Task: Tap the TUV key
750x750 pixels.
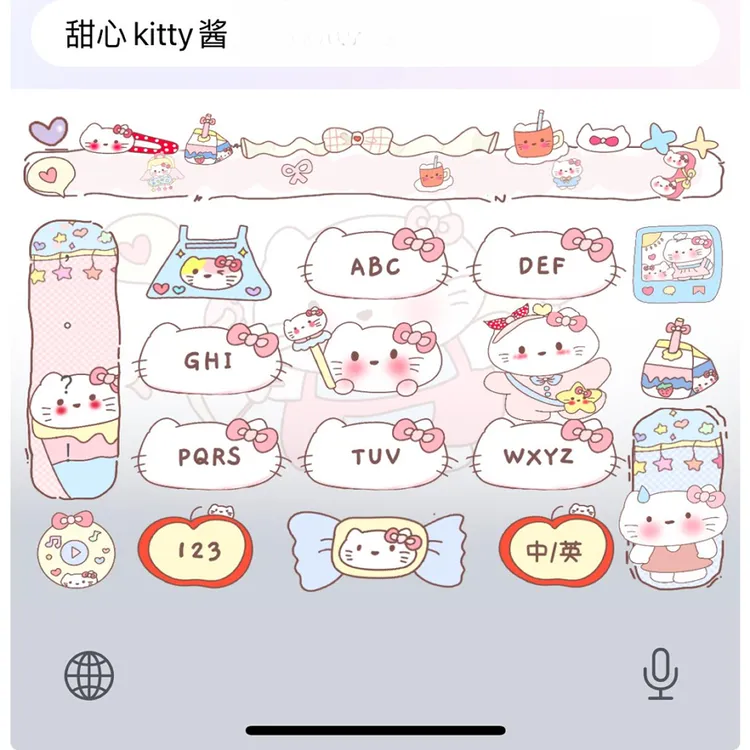Action: (375, 457)
